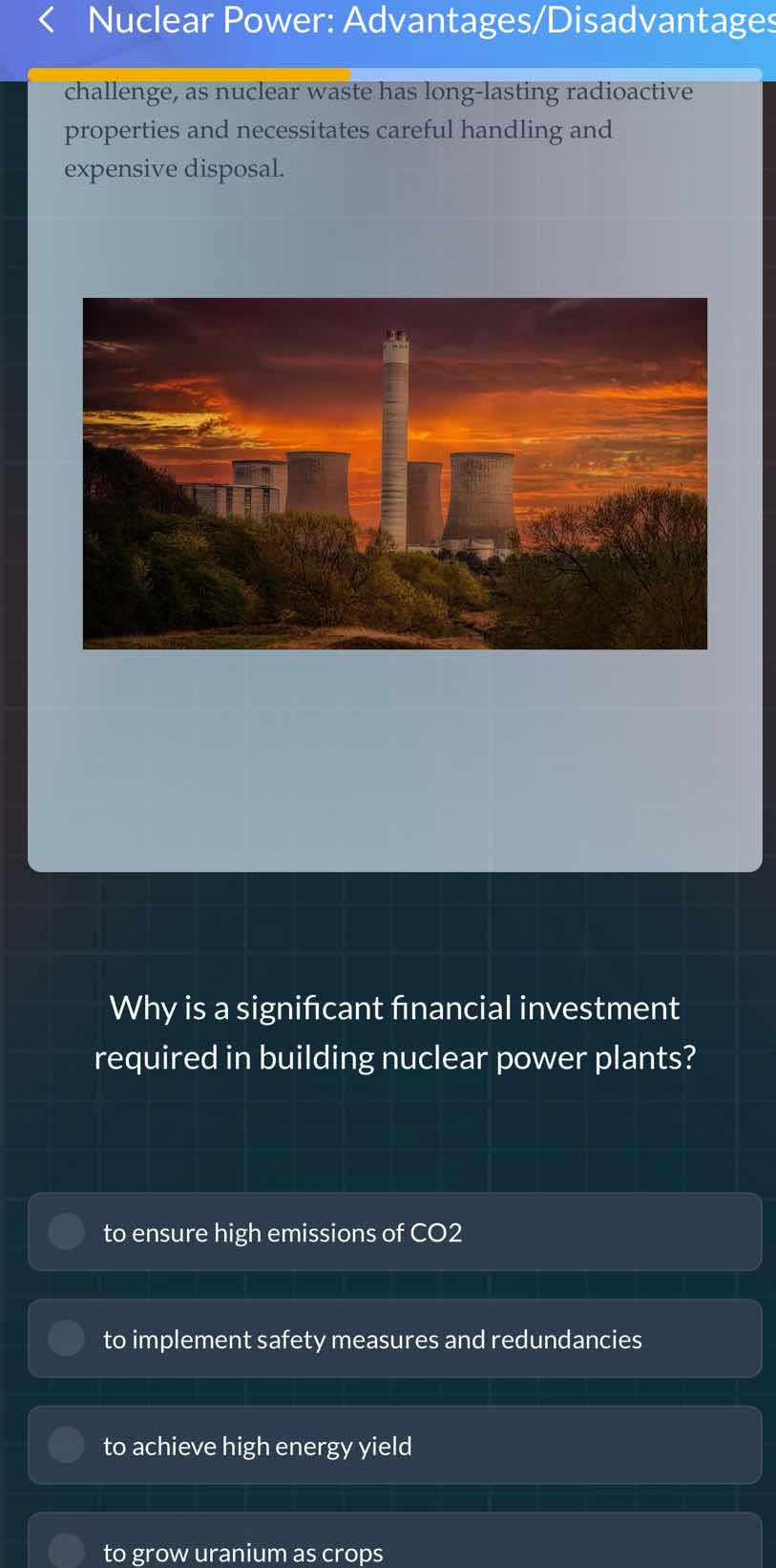Click the nuclear power plant photo
The height and width of the screenshot is (1568, 776).
[x=394, y=473]
